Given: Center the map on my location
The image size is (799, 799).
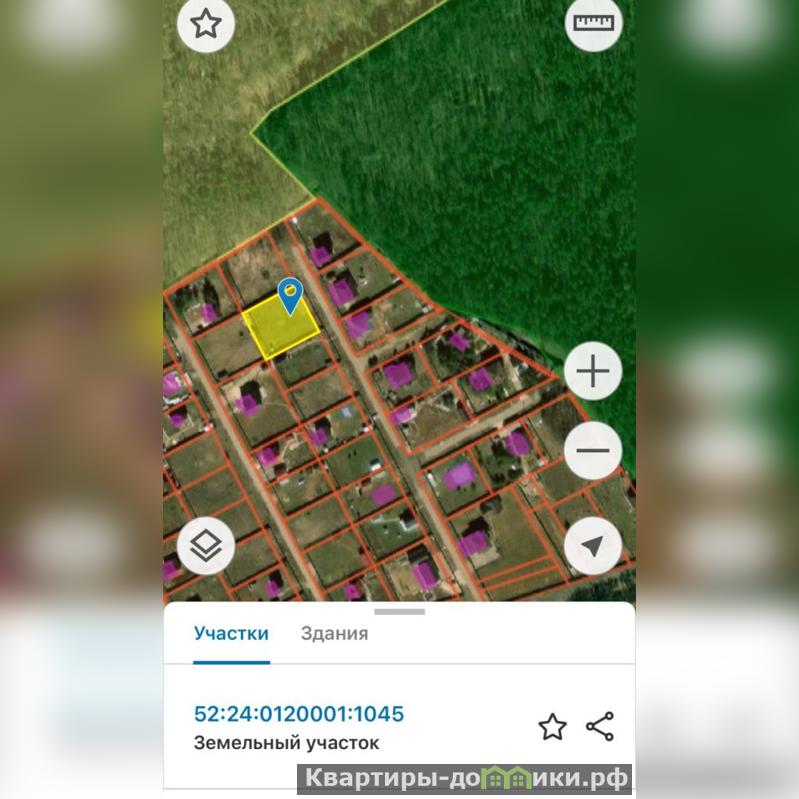Looking at the screenshot, I should (593, 546).
